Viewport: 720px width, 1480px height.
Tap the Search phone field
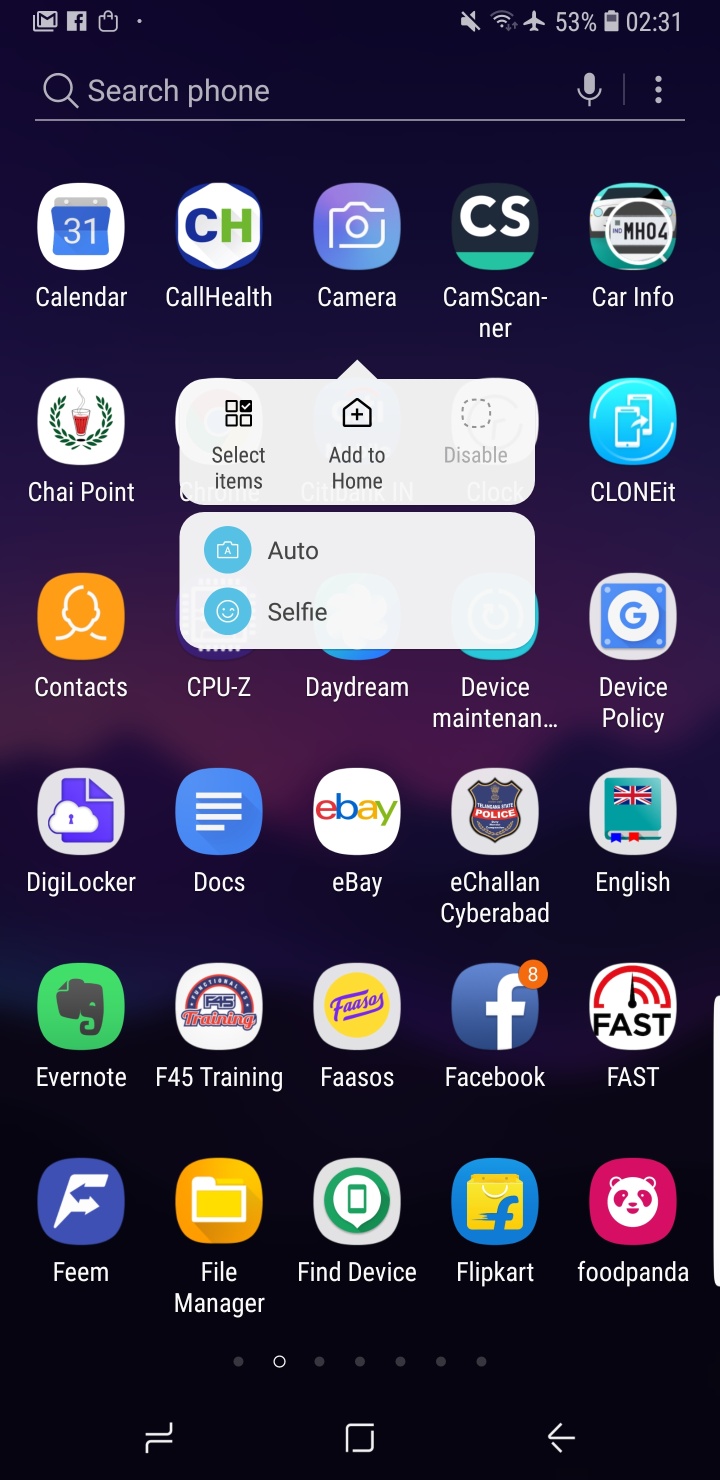pyautogui.click(x=300, y=91)
